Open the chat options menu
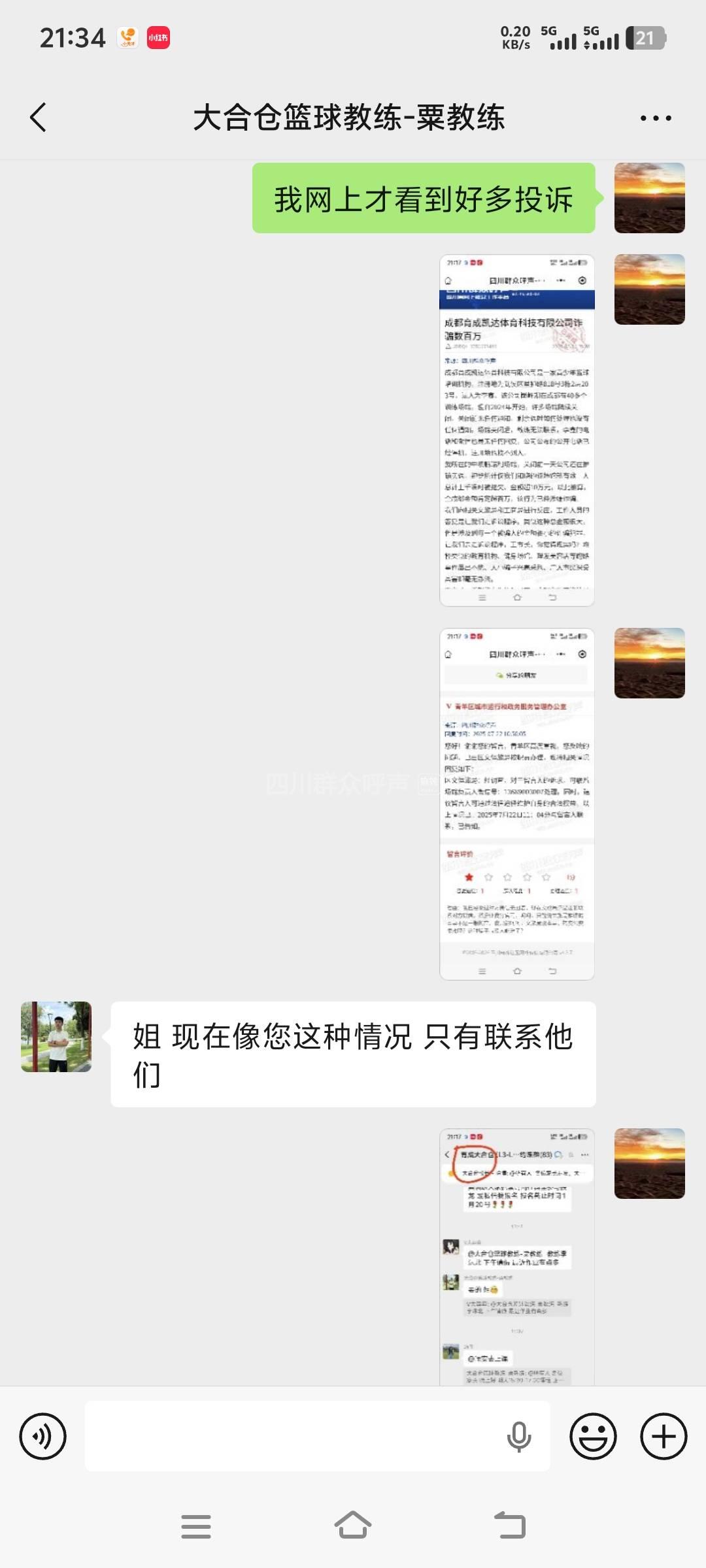 (x=655, y=118)
